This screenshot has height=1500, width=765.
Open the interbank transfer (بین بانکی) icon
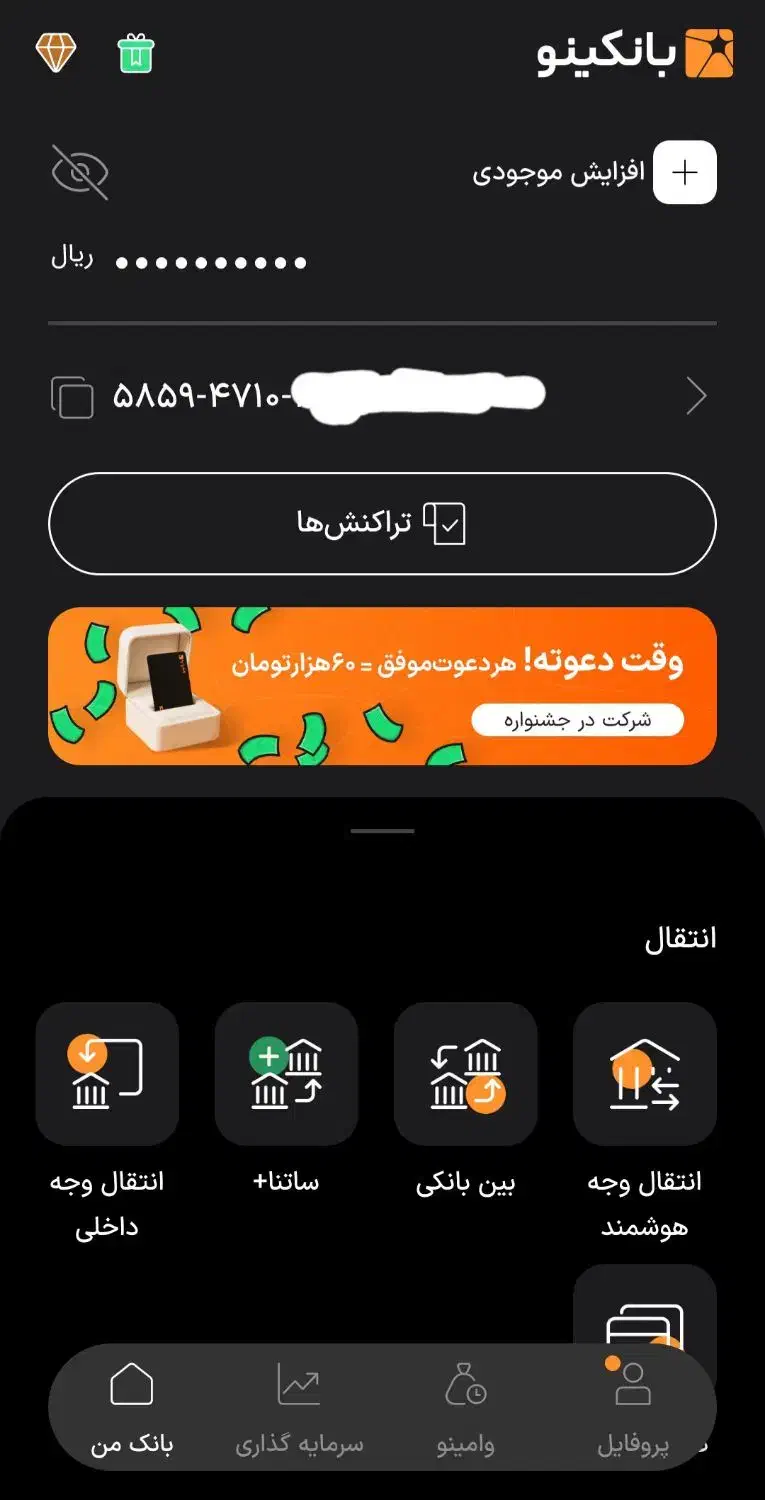click(x=466, y=1074)
